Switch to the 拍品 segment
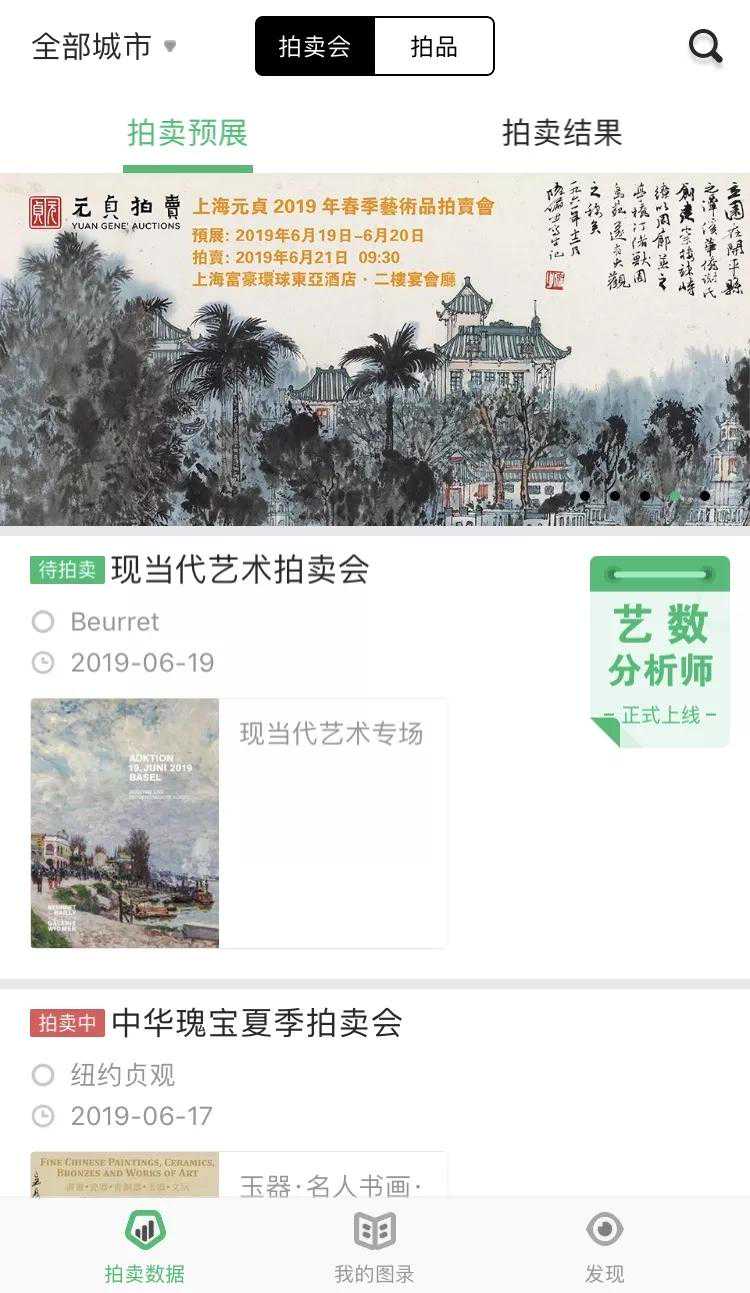The image size is (750, 1293). tap(434, 46)
